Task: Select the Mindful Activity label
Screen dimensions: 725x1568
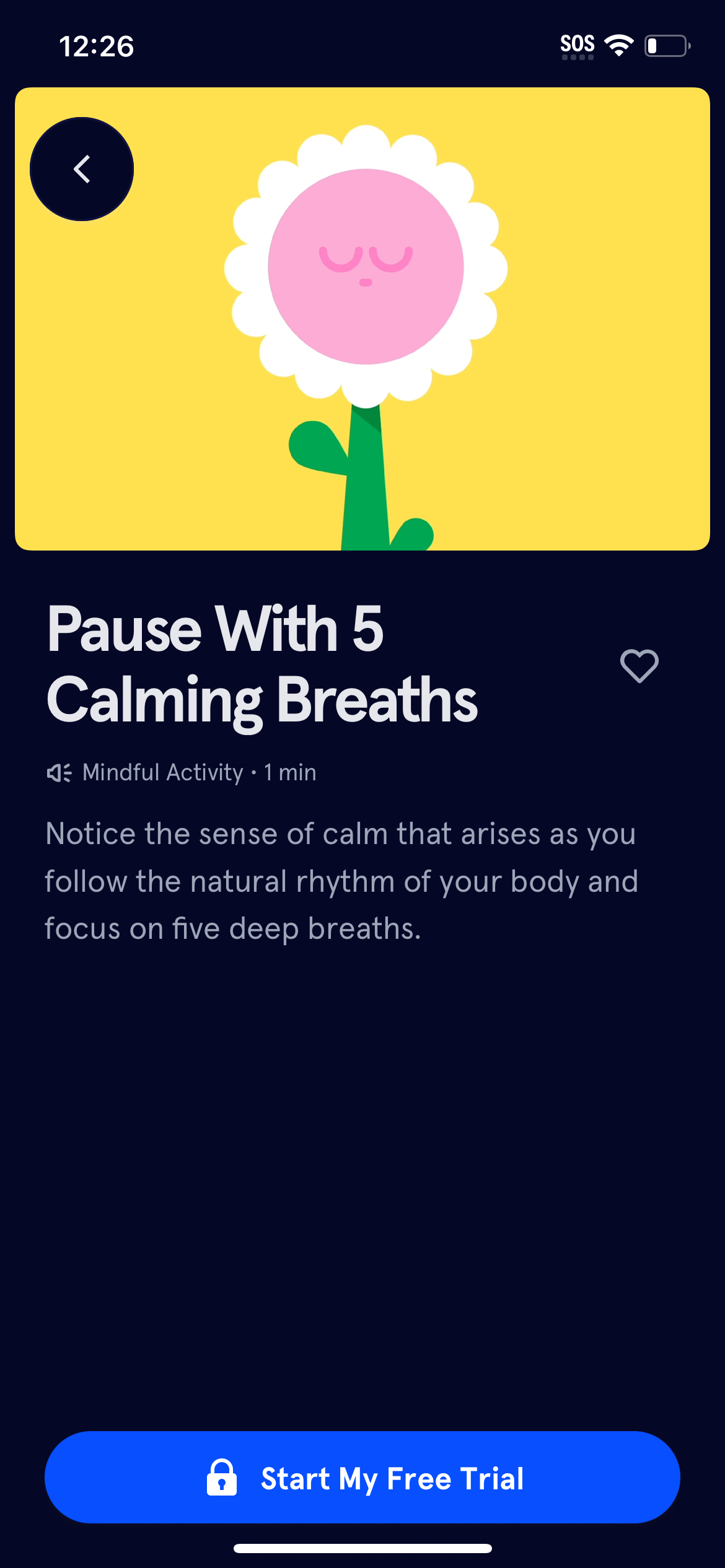Action: [x=162, y=773]
